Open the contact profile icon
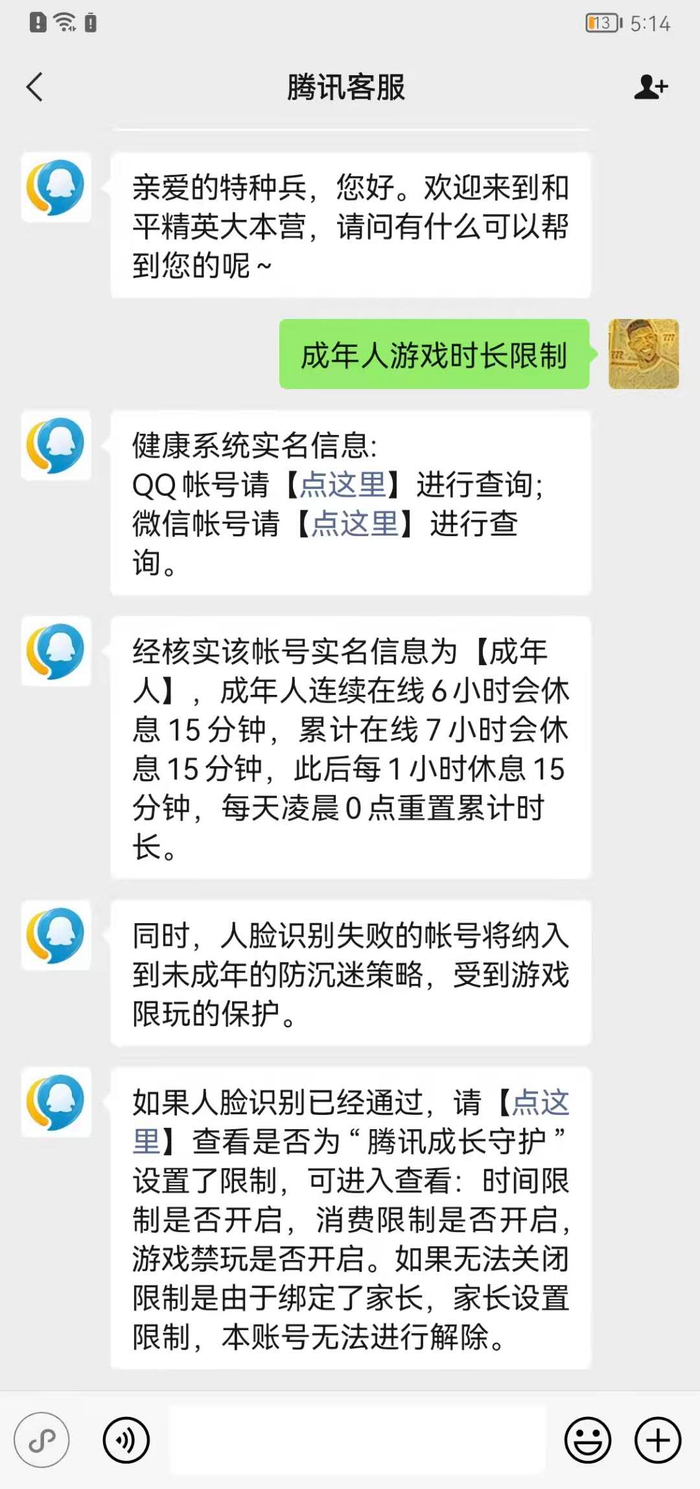 coord(651,87)
